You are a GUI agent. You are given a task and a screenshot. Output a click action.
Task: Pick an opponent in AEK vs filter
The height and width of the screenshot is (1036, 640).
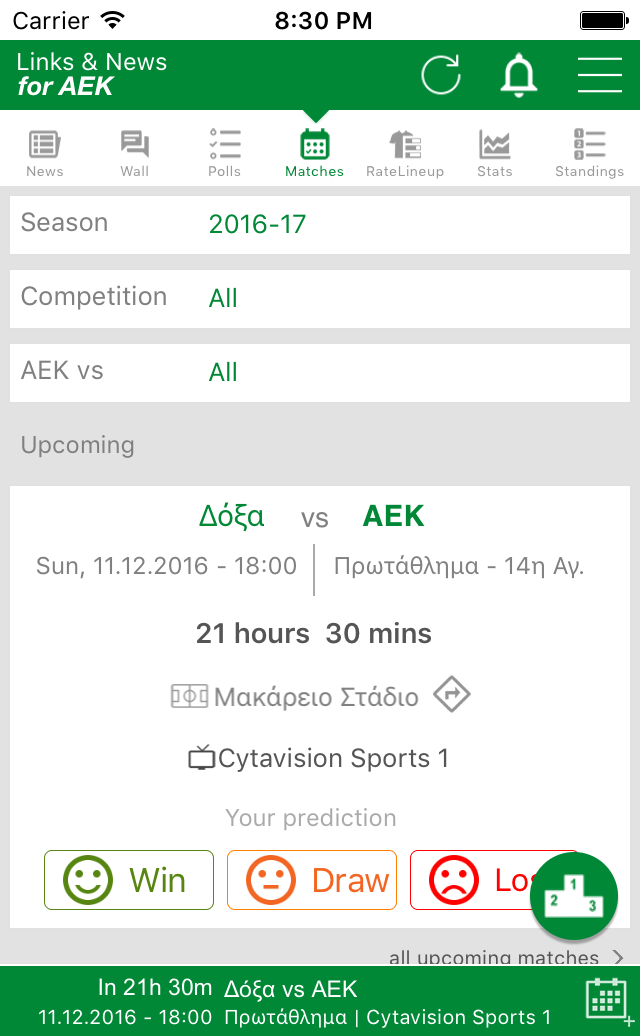(320, 373)
